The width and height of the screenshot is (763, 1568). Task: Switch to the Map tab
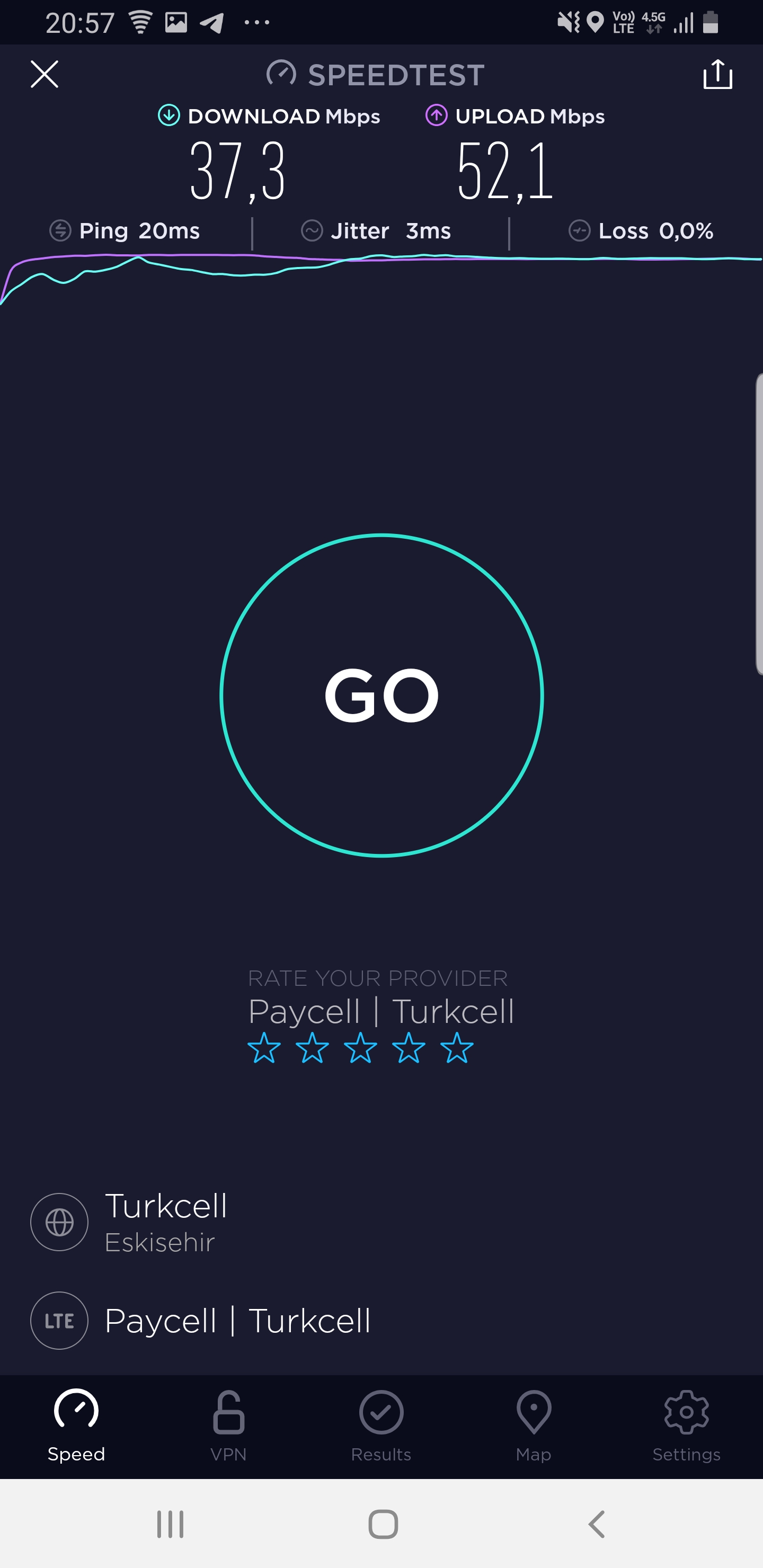[534, 1426]
